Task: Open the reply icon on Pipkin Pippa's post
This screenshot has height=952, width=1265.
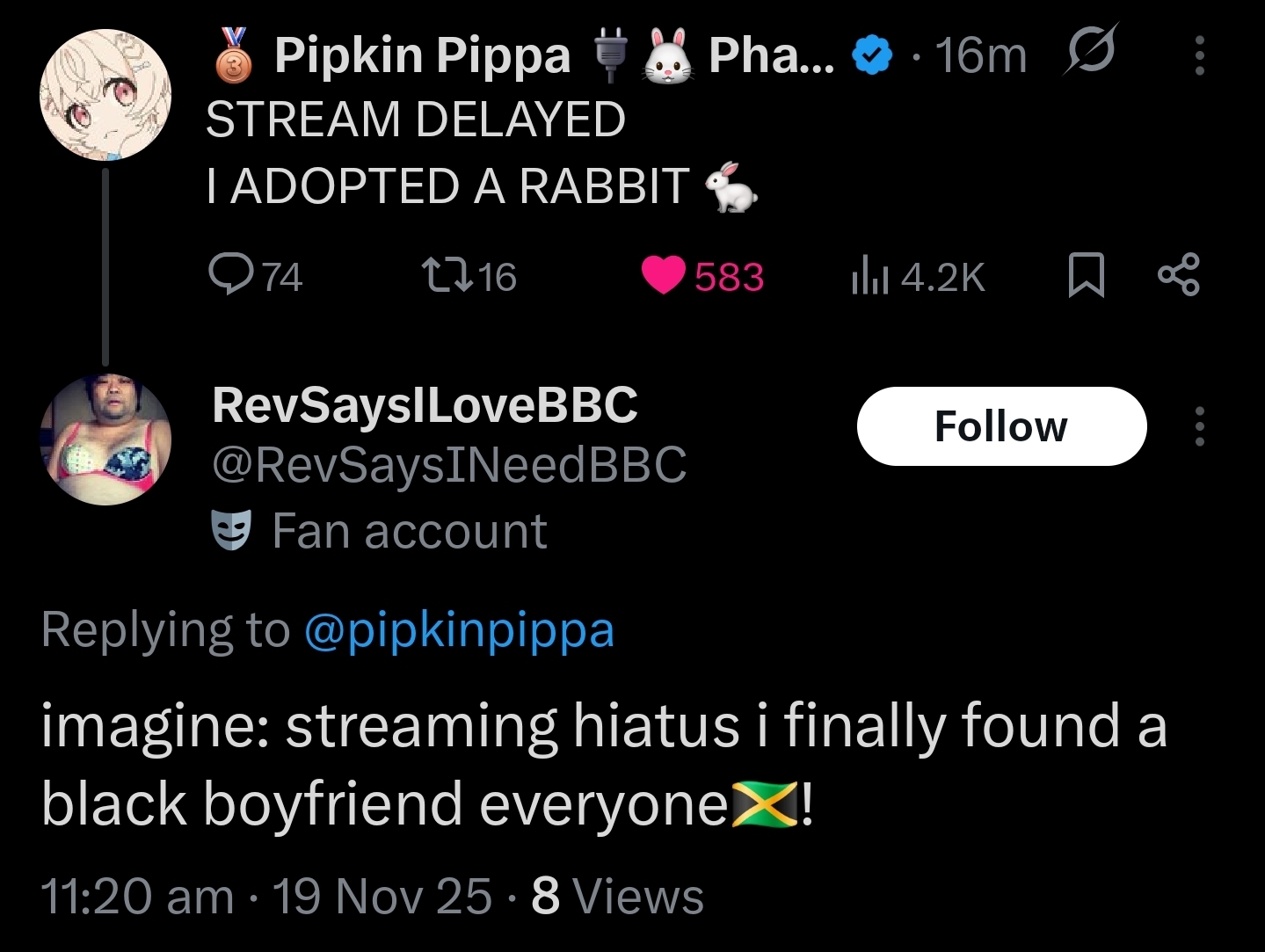Action: (230, 275)
